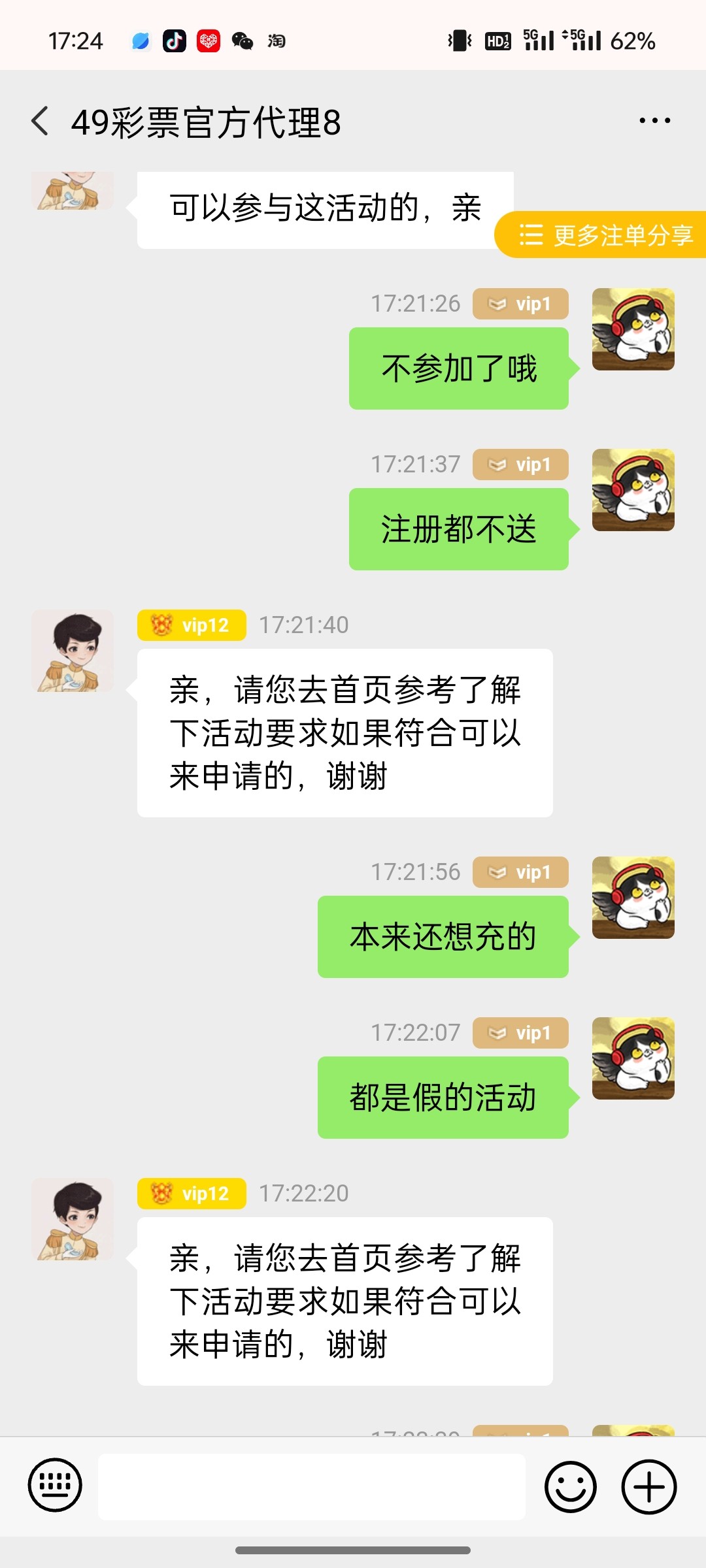The image size is (706, 1568).
Task: Open the emoji smiley picker
Action: pos(570,1487)
